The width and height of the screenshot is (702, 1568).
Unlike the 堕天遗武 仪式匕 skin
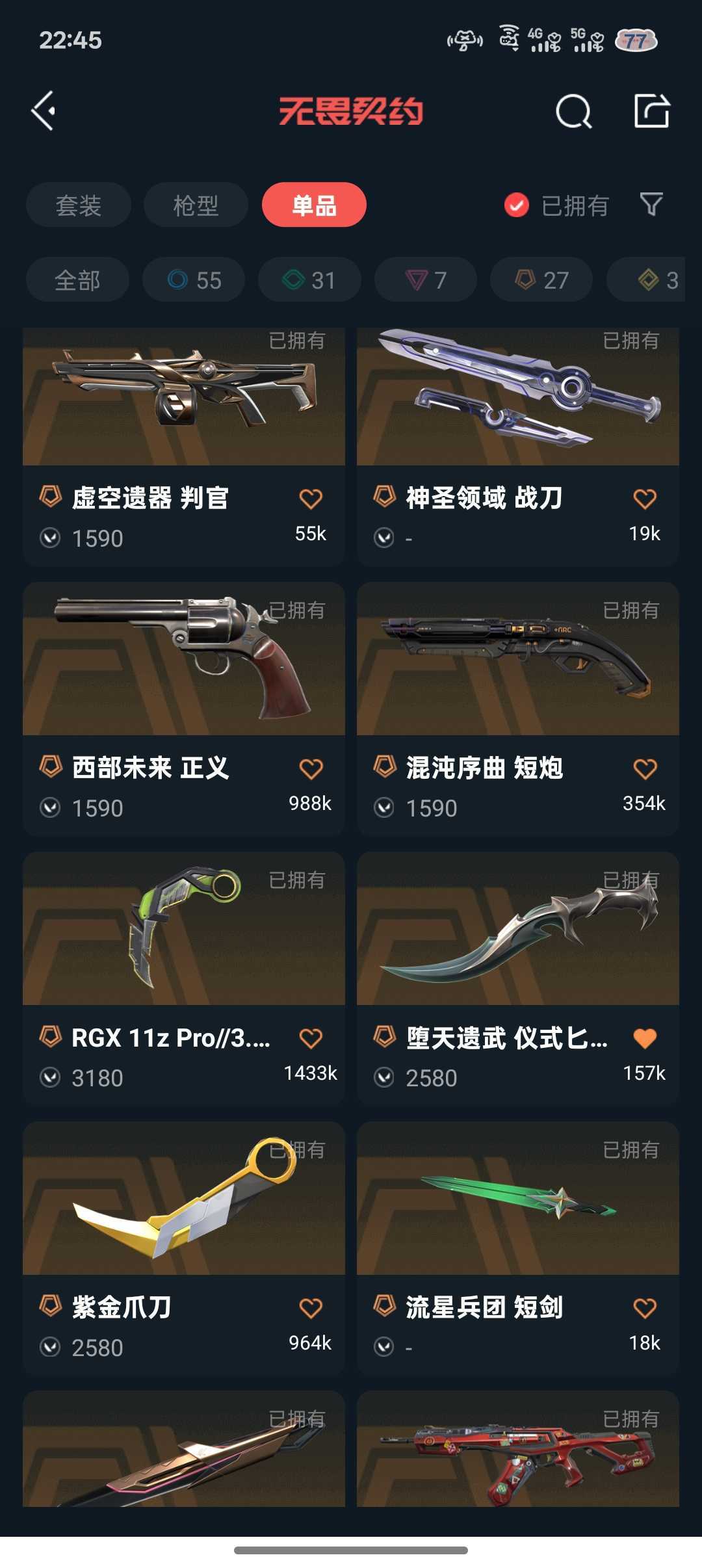point(645,1039)
